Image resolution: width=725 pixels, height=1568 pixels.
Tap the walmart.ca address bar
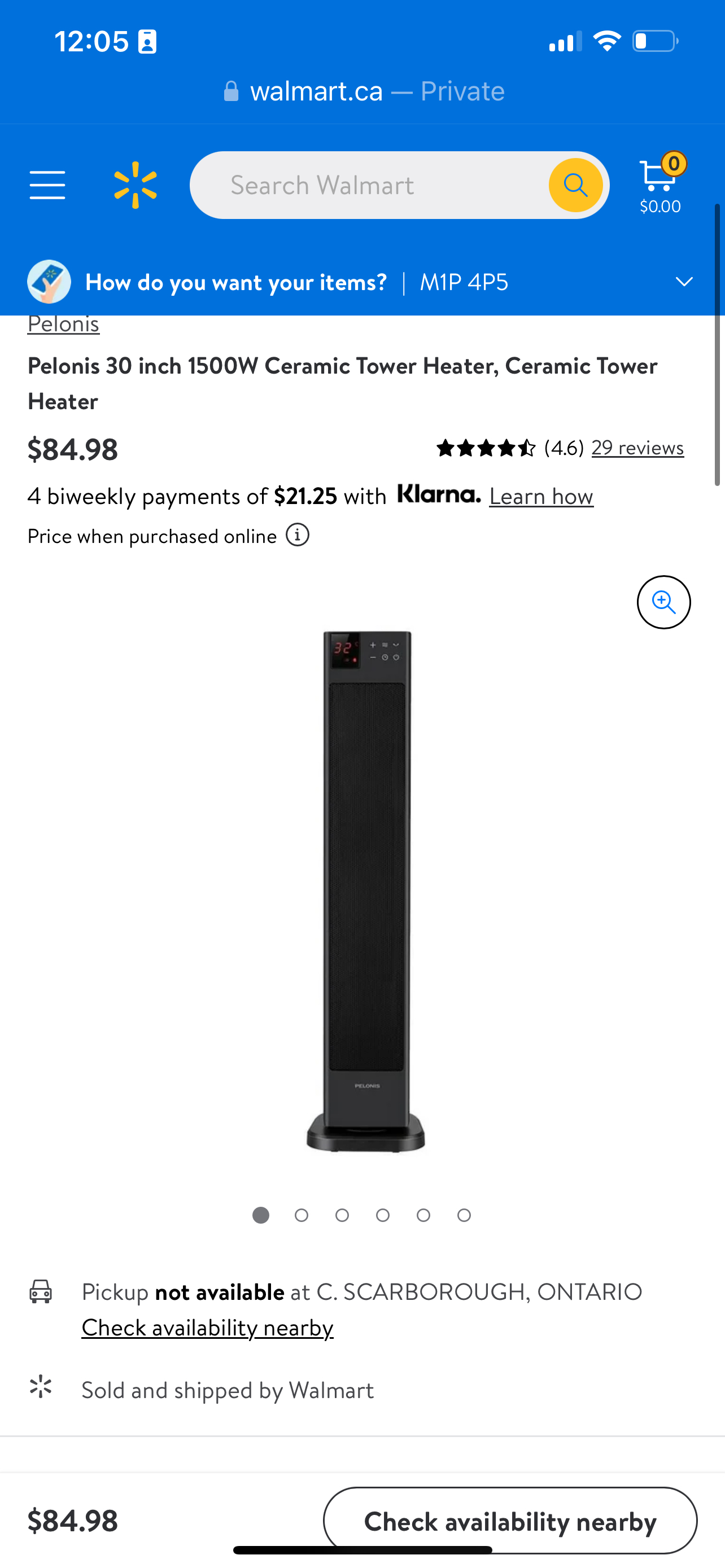(x=364, y=91)
